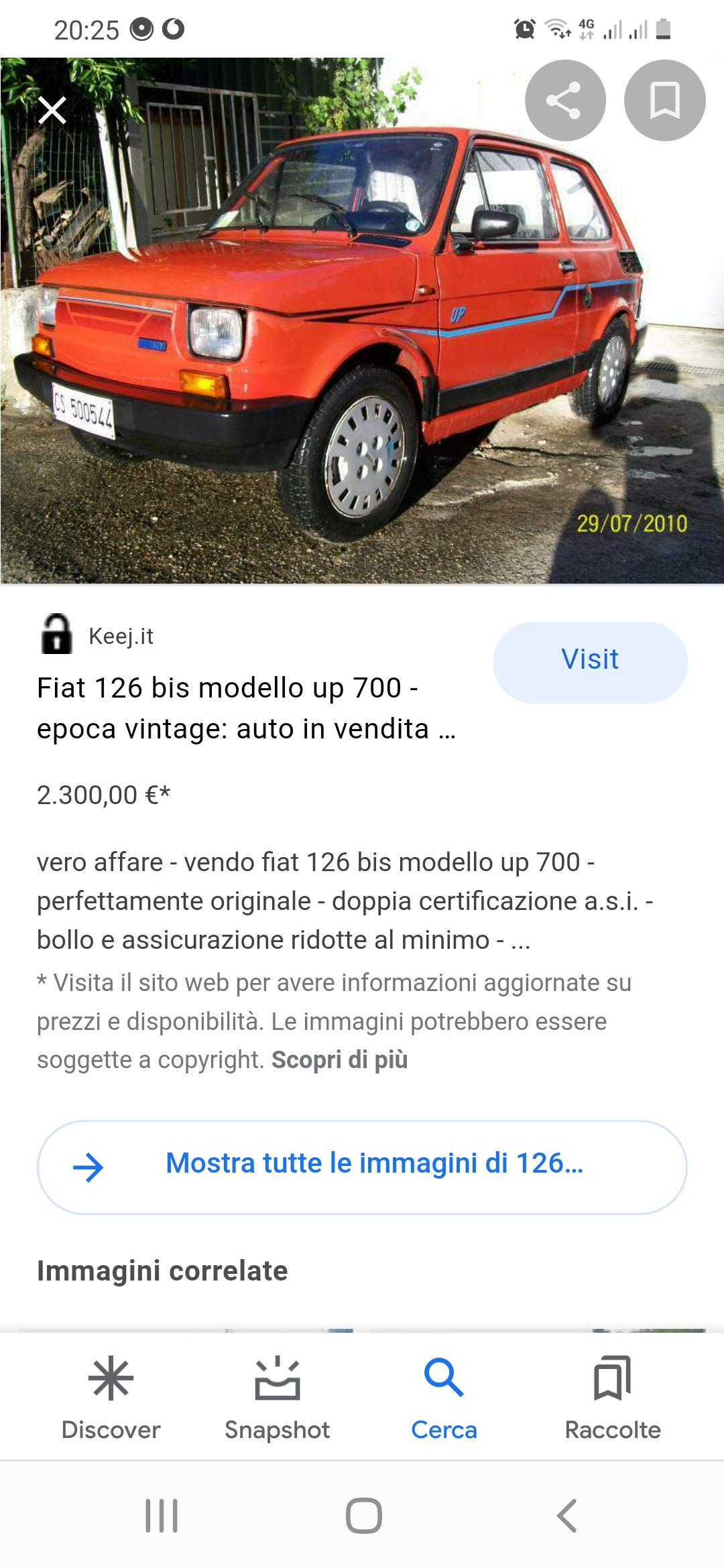Open Scopri di più link
This screenshot has width=724, height=1568.
tap(339, 1060)
